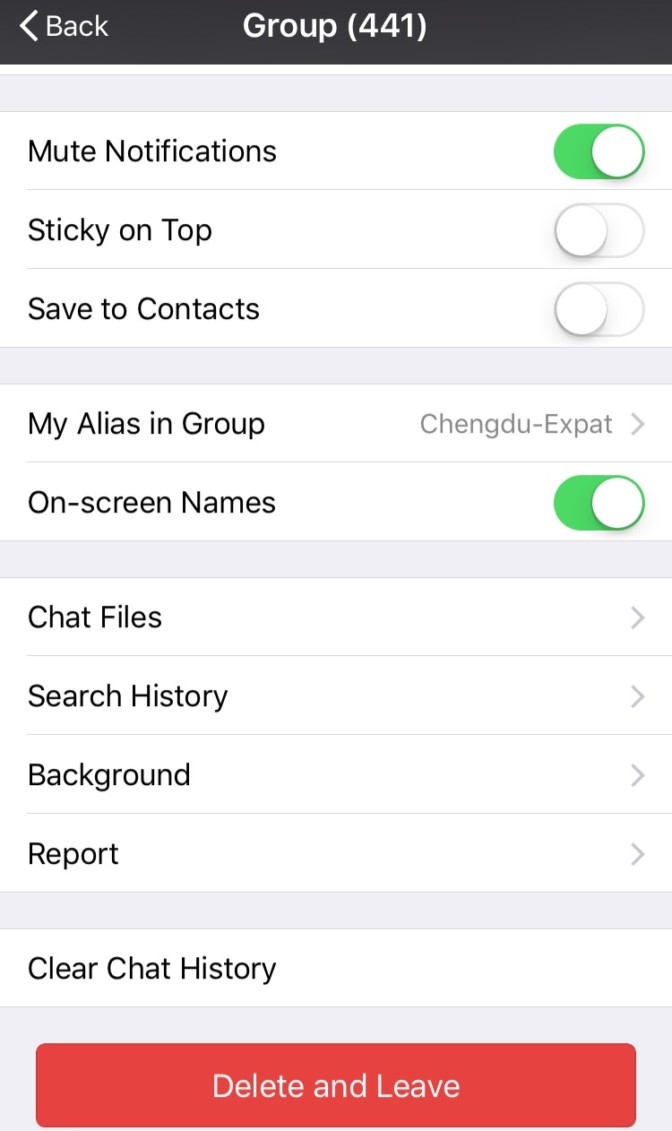Open Chat Files

(x=336, y=617)
